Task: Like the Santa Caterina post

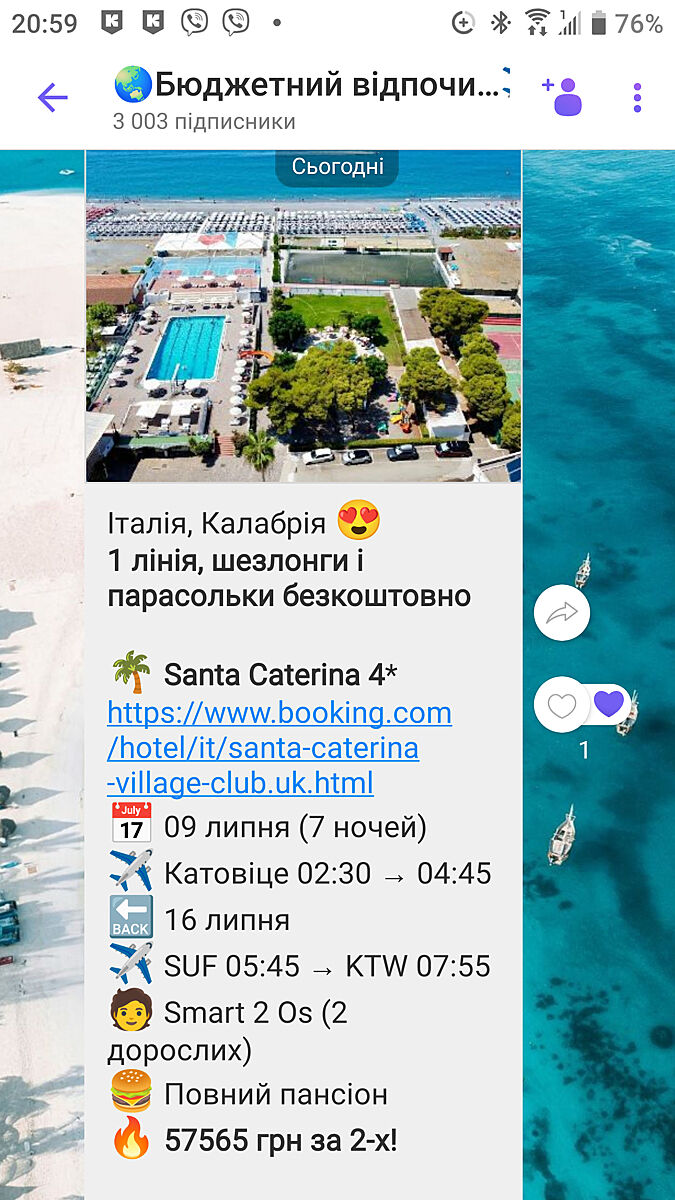Action: (x=562, y=705)
